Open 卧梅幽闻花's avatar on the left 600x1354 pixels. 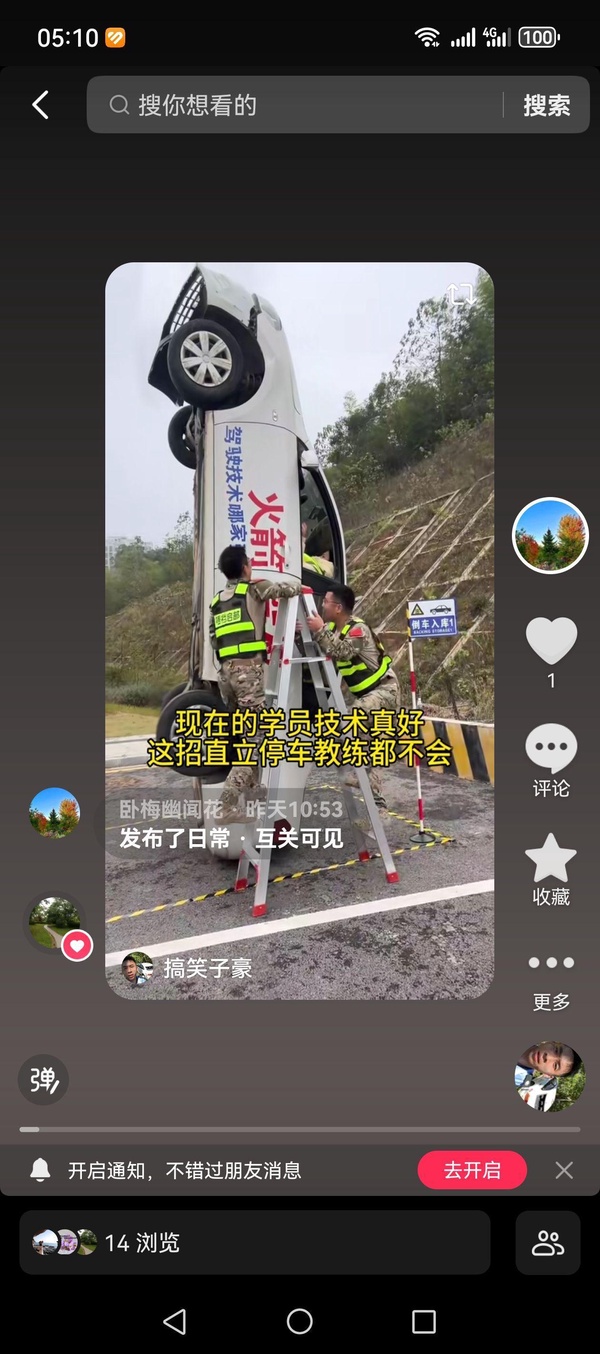[x=54, y=812]
